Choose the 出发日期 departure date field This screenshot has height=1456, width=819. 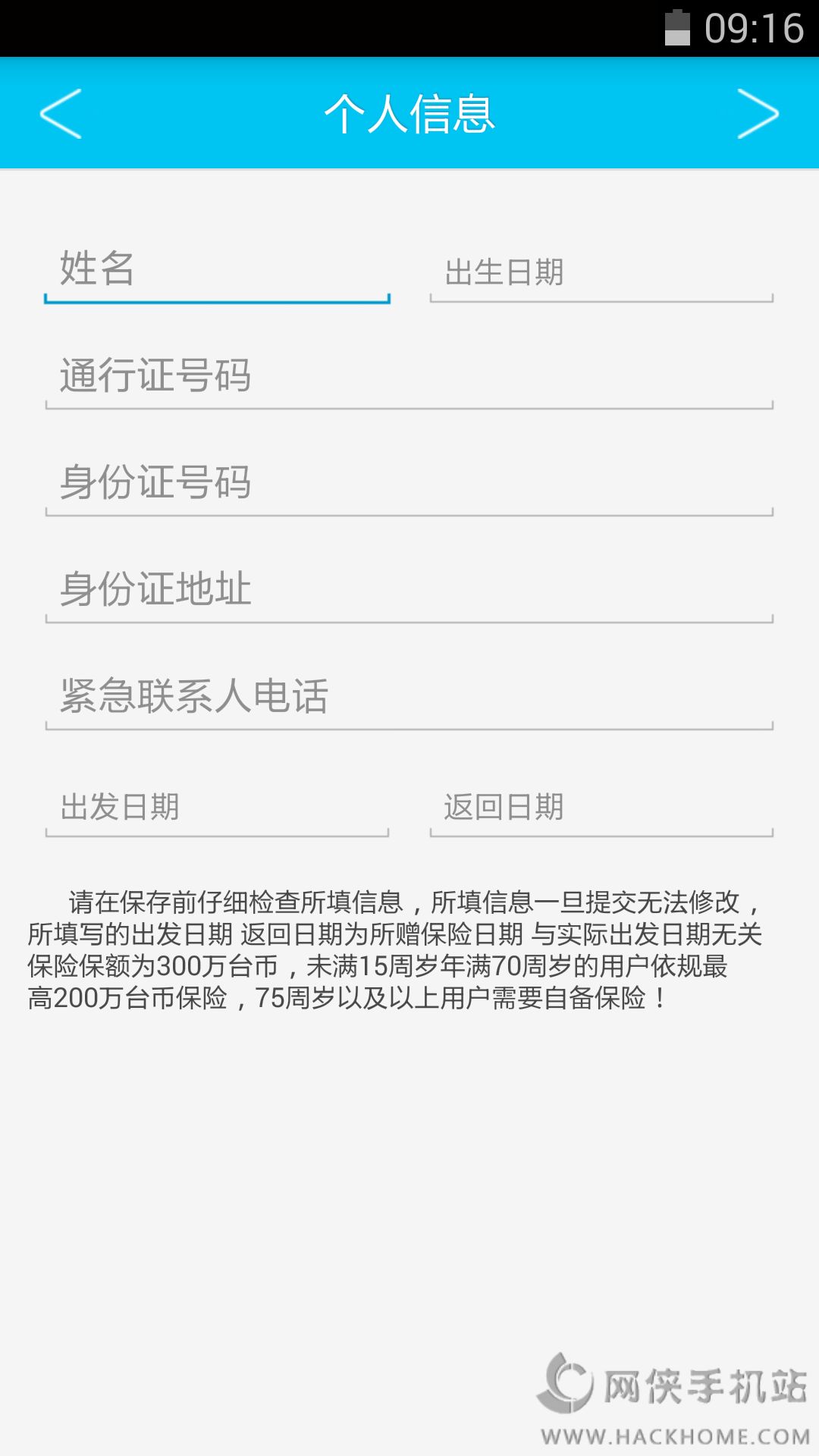click(217, 808)
